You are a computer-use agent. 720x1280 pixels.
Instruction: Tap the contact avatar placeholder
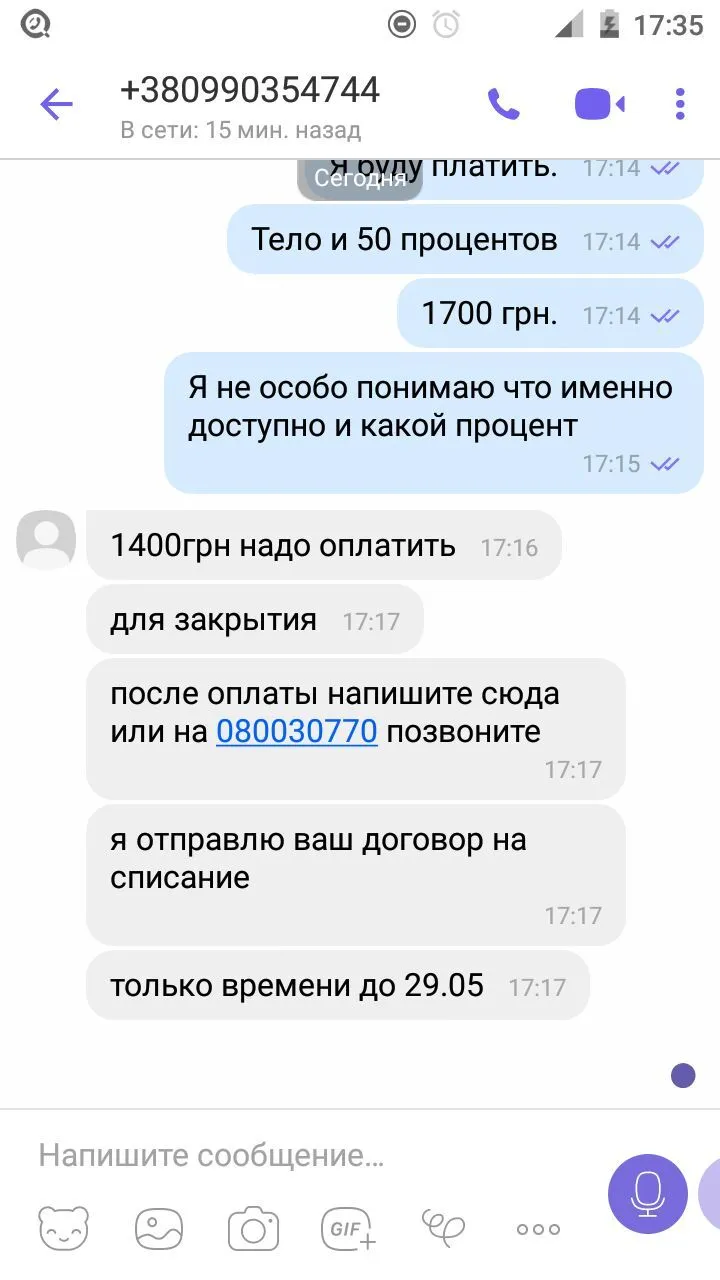coord(45,539)
